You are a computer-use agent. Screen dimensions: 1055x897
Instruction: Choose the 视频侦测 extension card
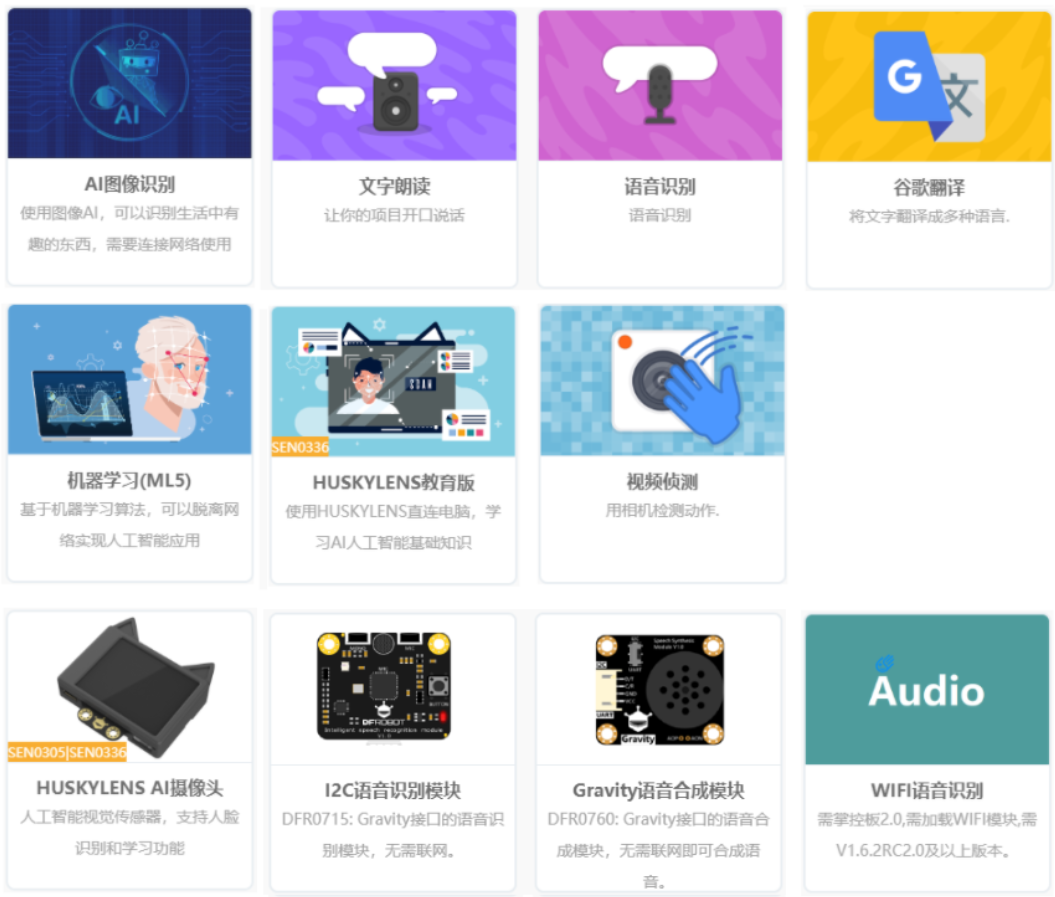661,441
